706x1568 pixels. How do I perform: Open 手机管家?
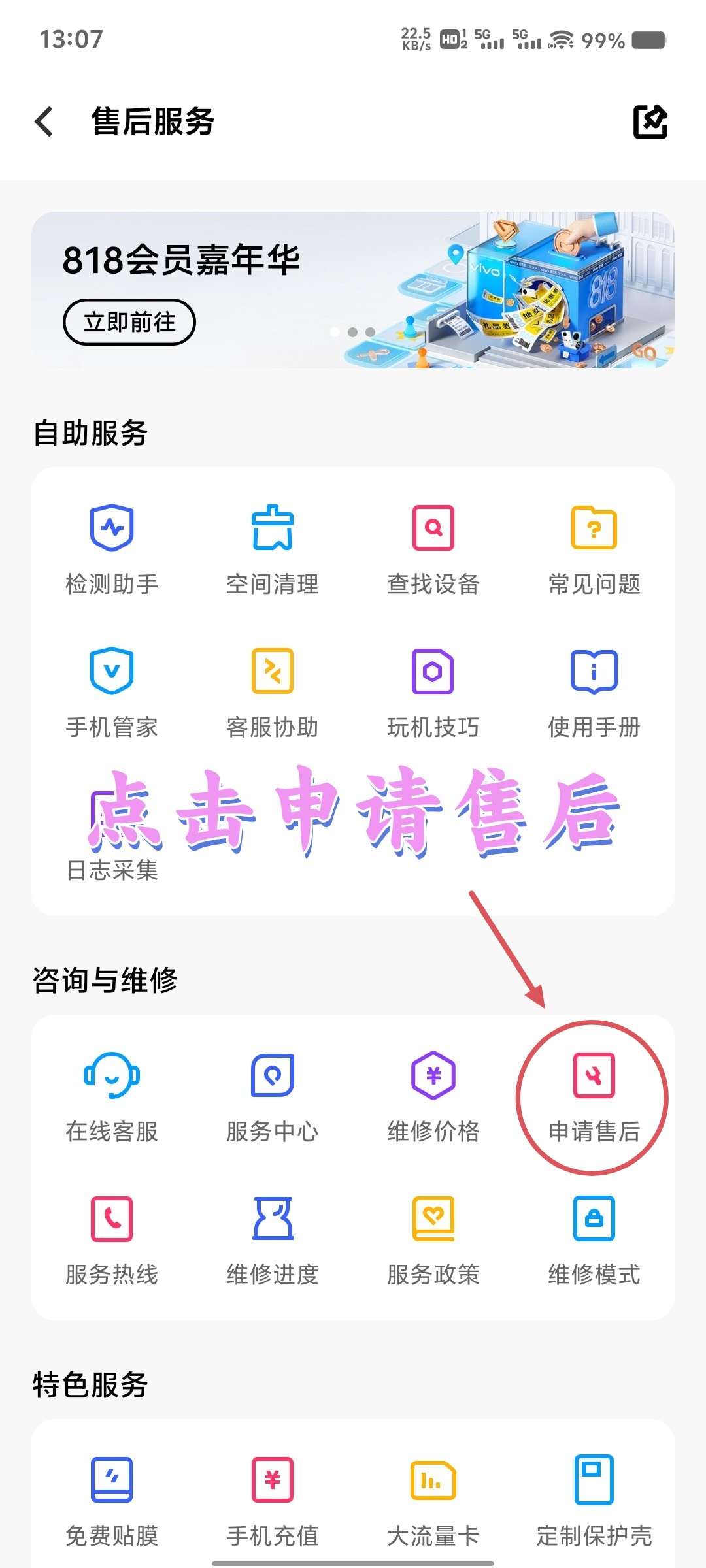coord(112,693)
